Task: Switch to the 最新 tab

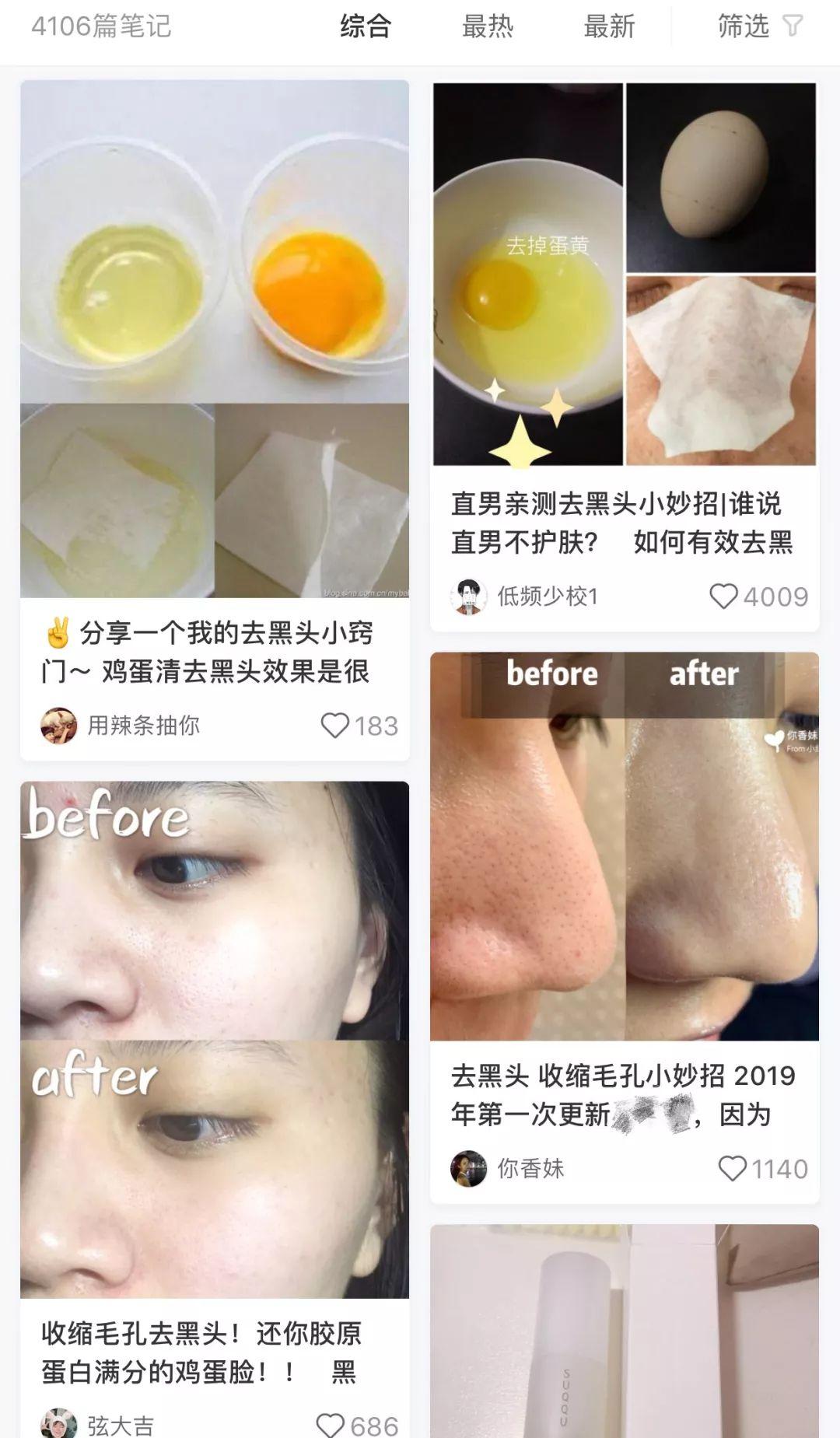Action: coord(611,26)
